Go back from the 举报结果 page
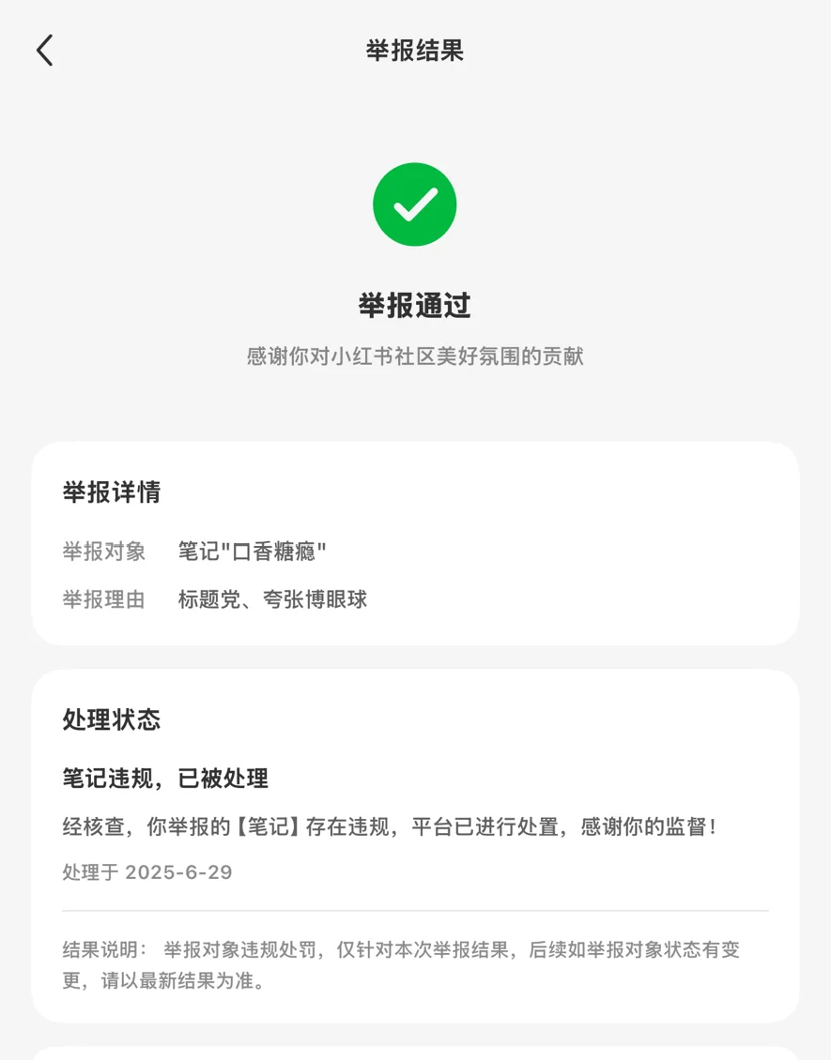Viewport: 832px width, 1060px height. point(45,51)
